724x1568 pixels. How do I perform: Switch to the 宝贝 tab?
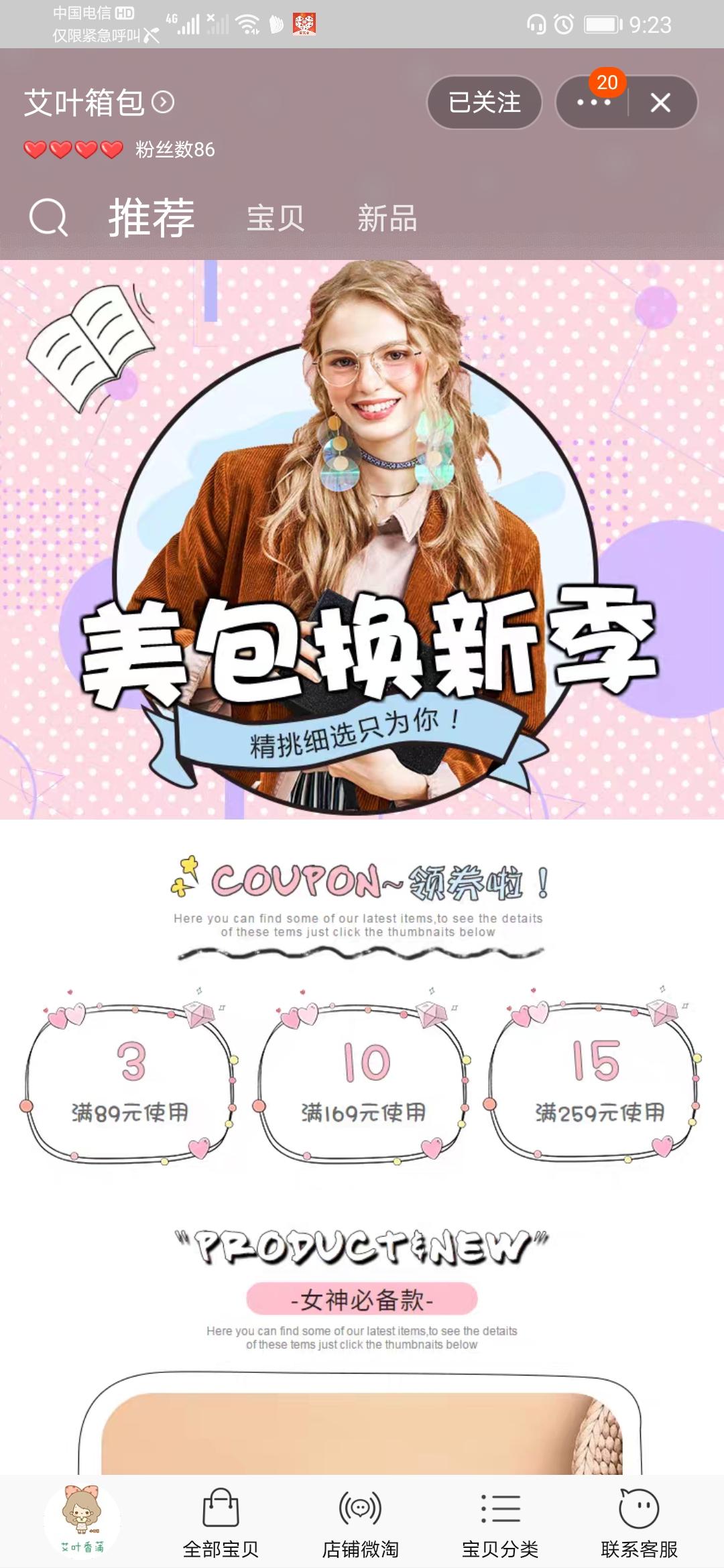click(276, 218)
